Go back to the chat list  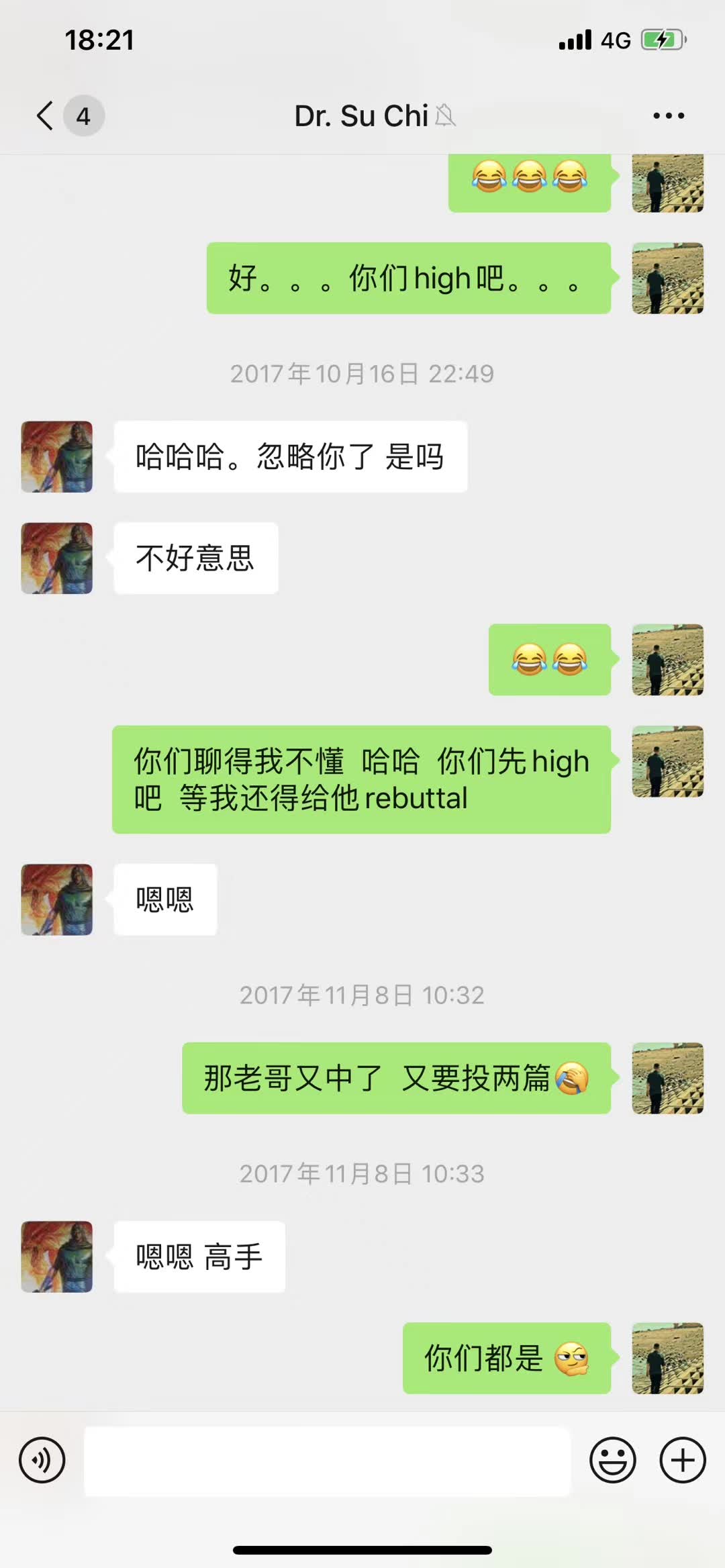click(46, 115)
